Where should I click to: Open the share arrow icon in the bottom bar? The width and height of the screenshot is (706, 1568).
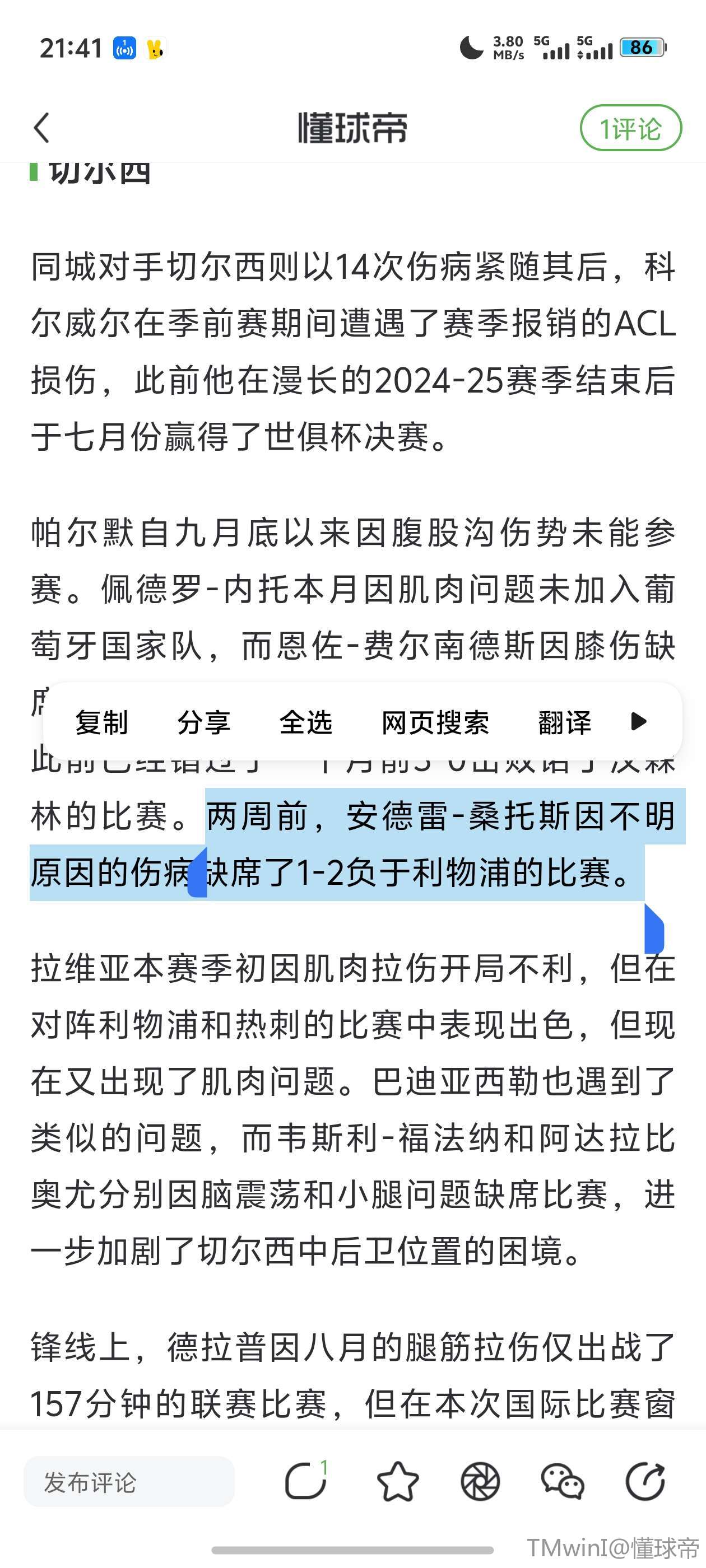point(645,1482)
